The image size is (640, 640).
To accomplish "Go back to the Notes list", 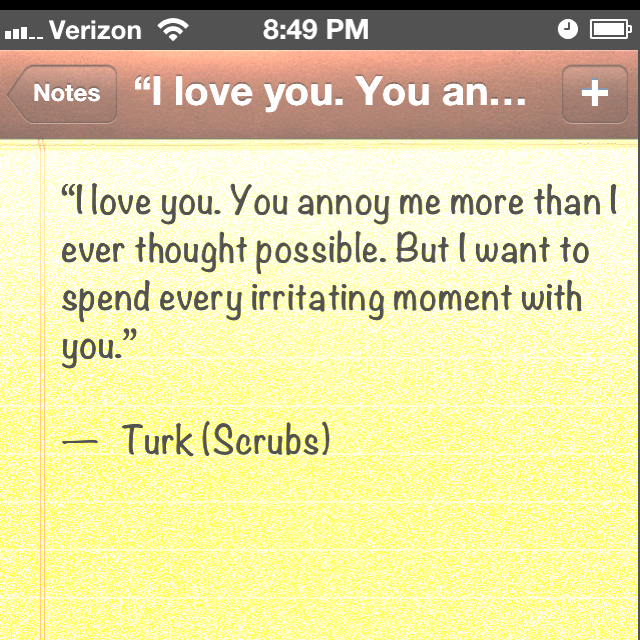I will [x=64, y=94].
